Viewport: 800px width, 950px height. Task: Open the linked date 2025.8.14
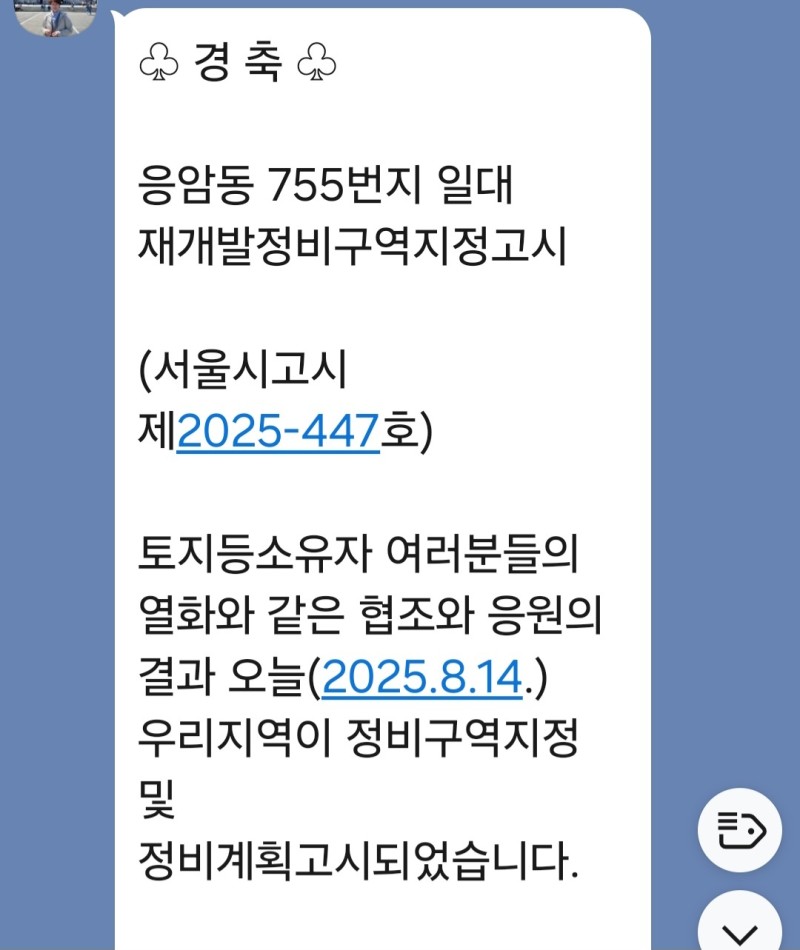tap(422, 678)
